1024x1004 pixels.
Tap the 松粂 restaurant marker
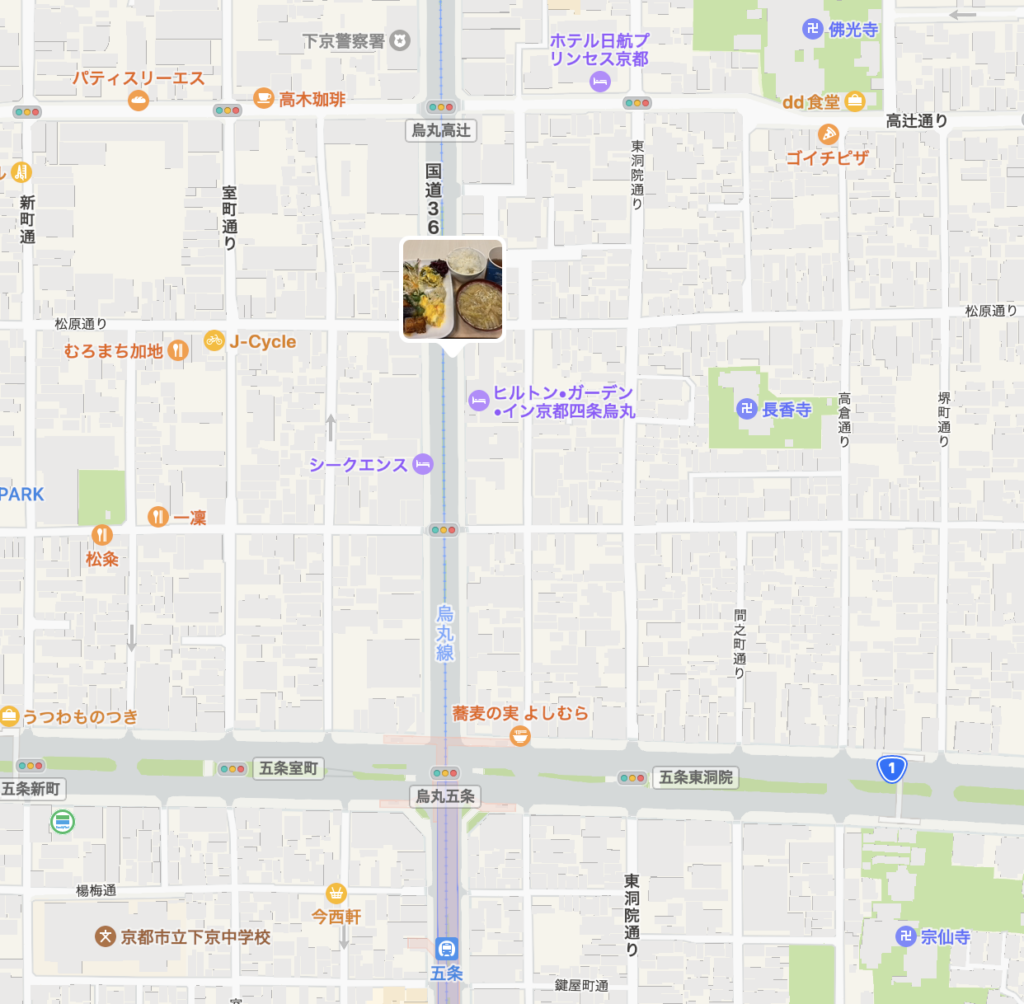tap(101, 536)
